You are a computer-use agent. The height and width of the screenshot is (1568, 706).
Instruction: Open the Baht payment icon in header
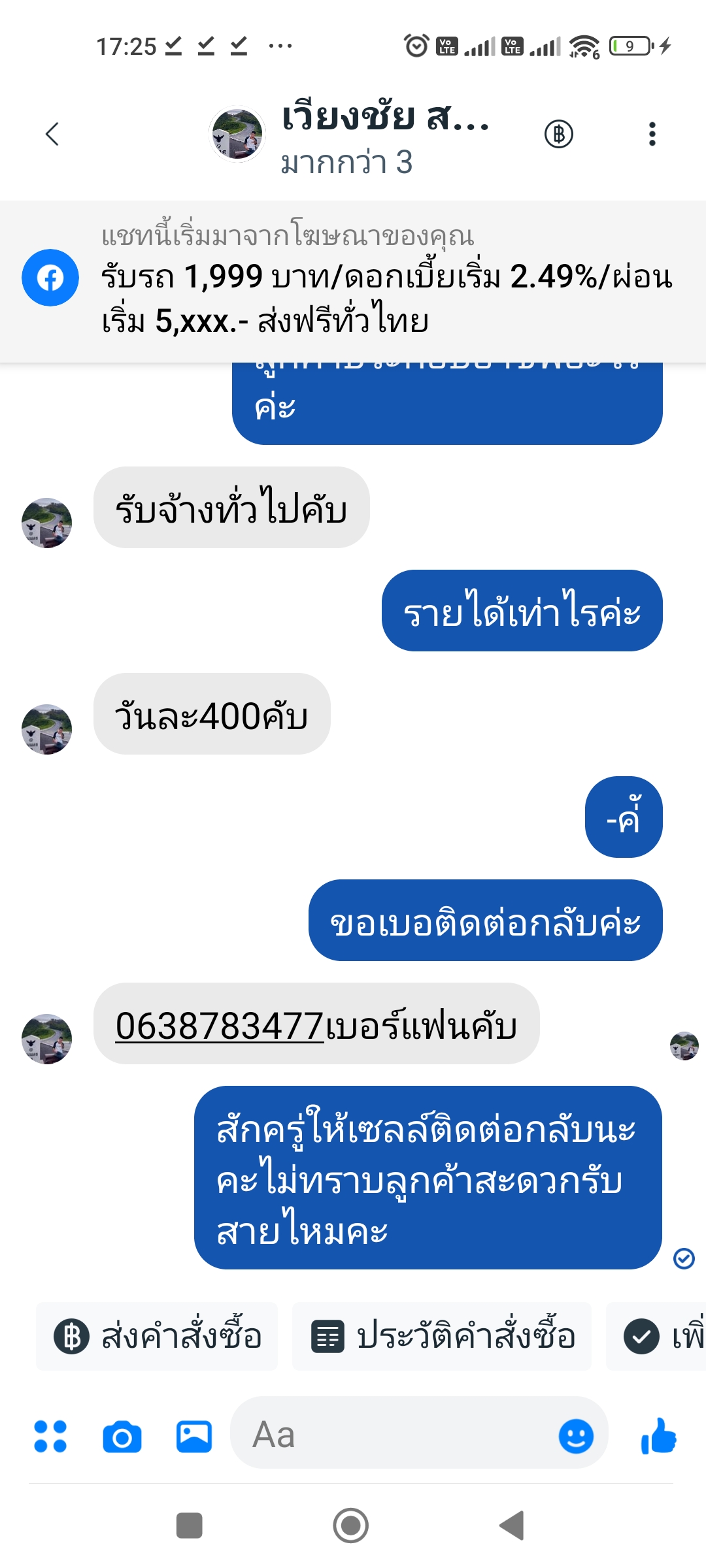[559, 134]
